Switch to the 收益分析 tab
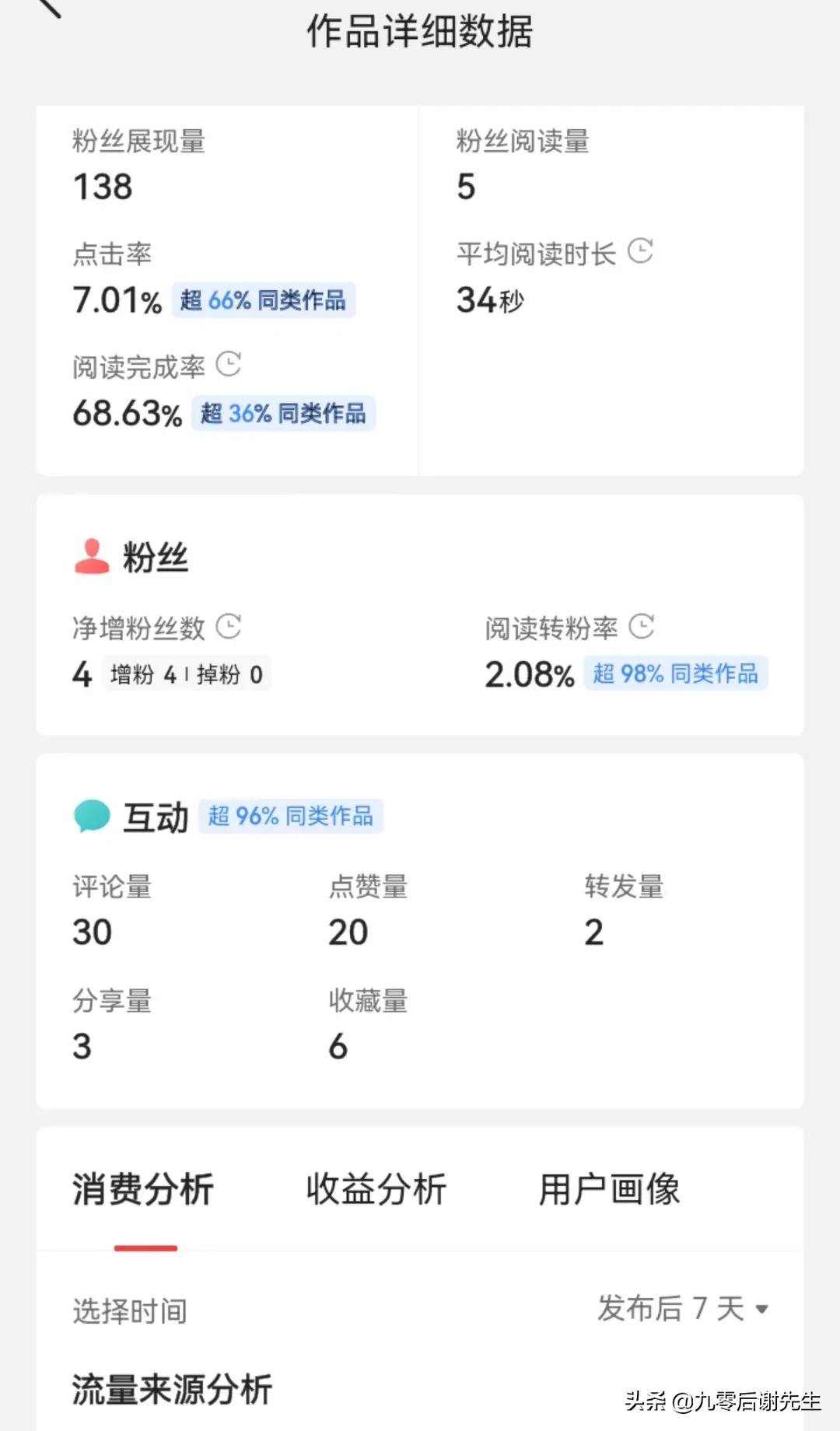 pos(376,1188)
